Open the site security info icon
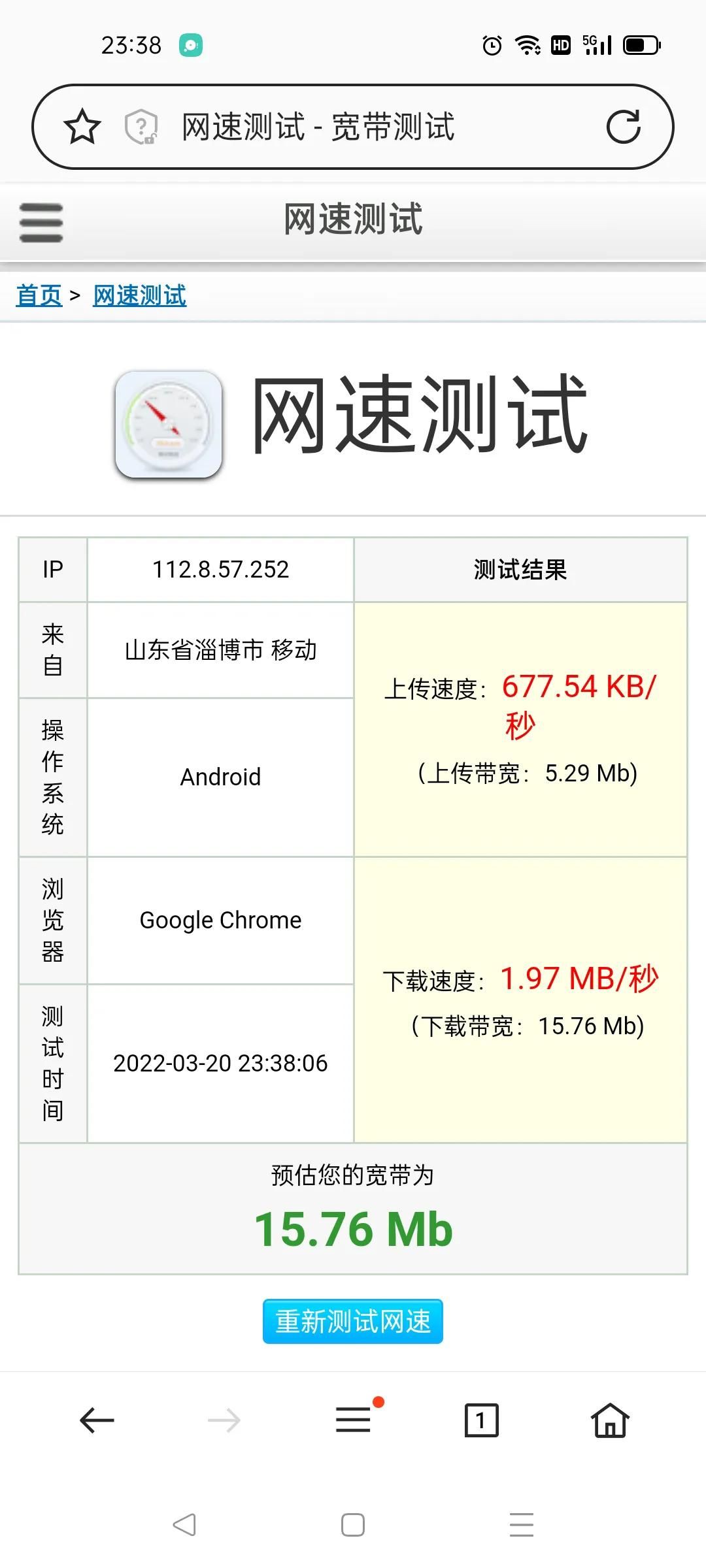706x1568 pixels. [x=141, y=127]
